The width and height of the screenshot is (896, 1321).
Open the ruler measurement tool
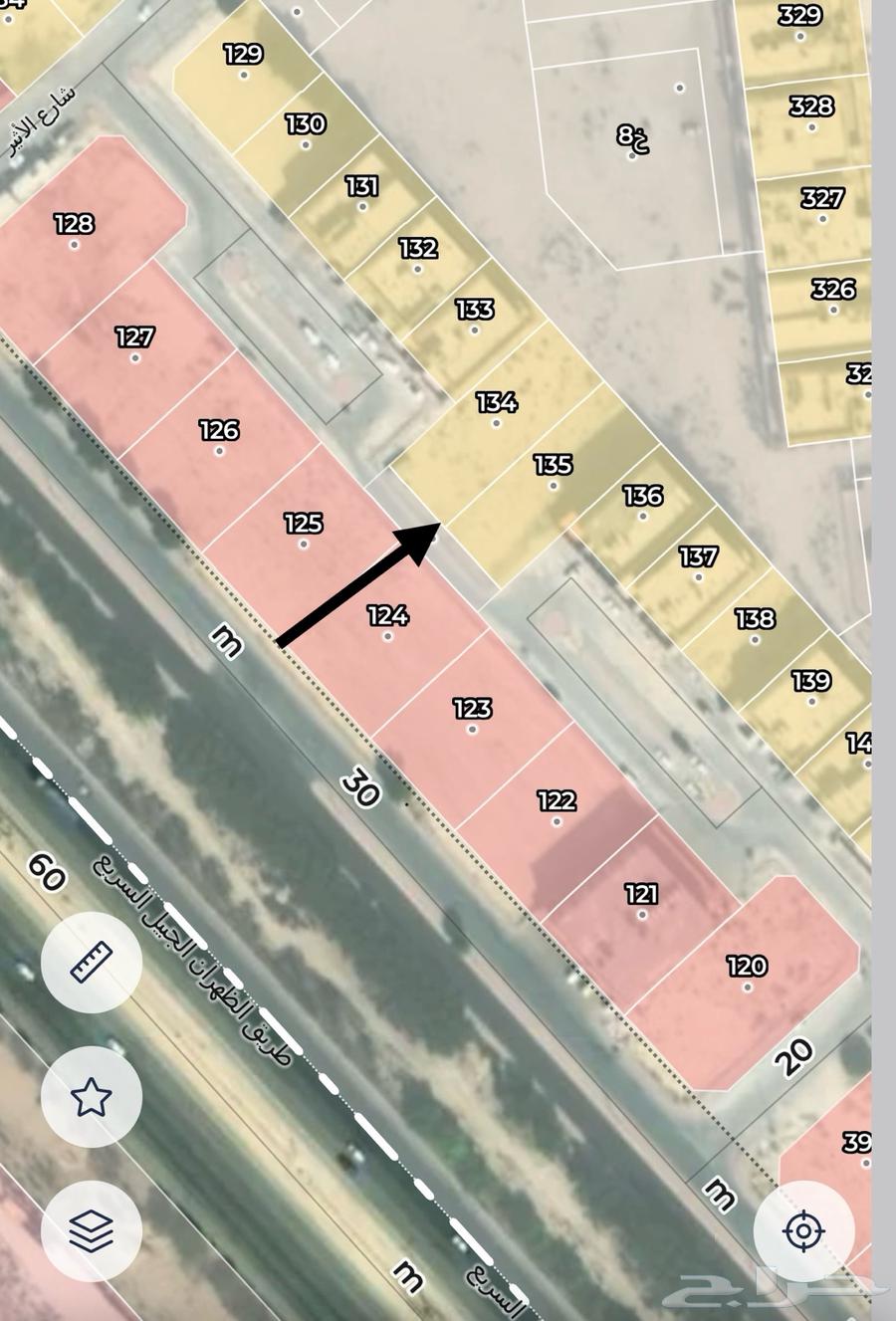(x=91, y=962)
